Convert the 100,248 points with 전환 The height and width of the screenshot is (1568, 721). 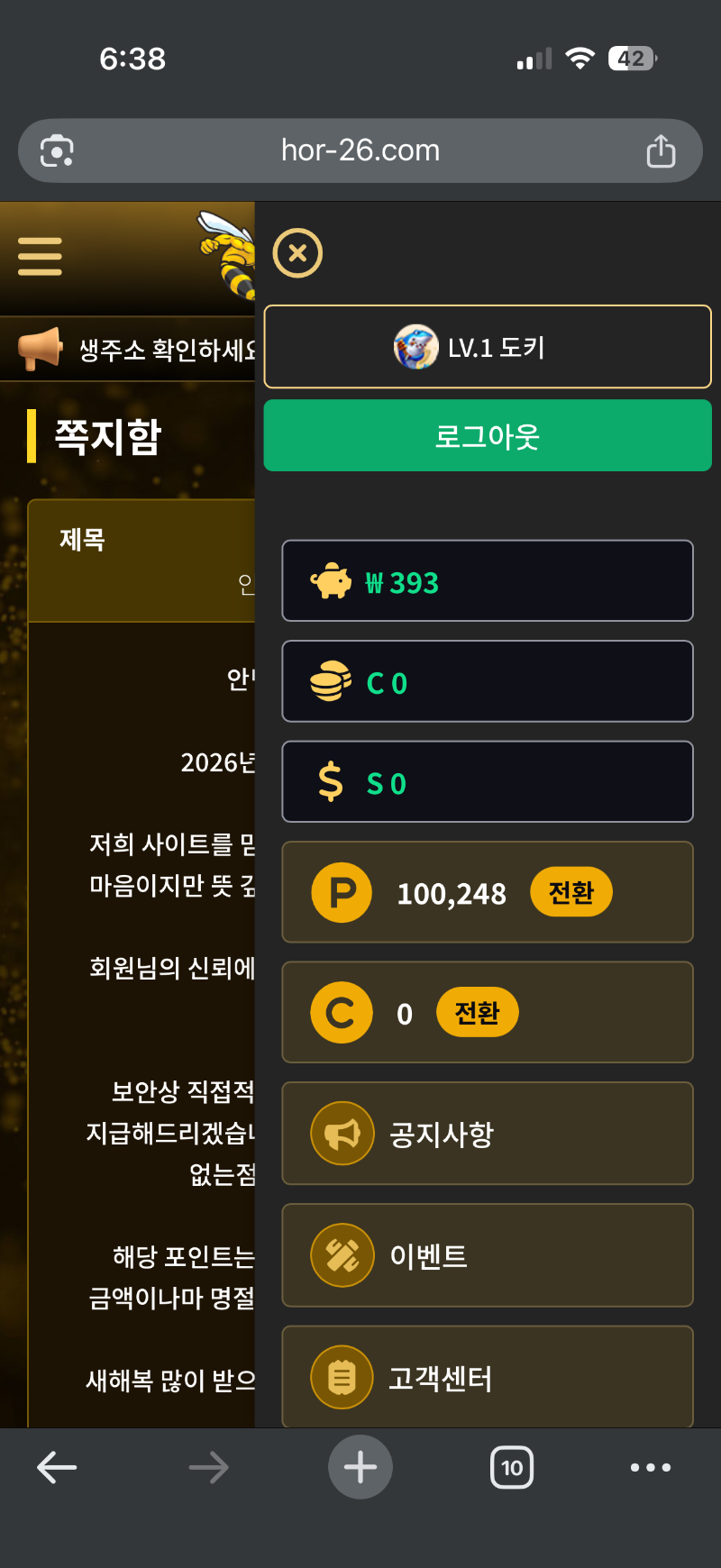coord(570,892)
